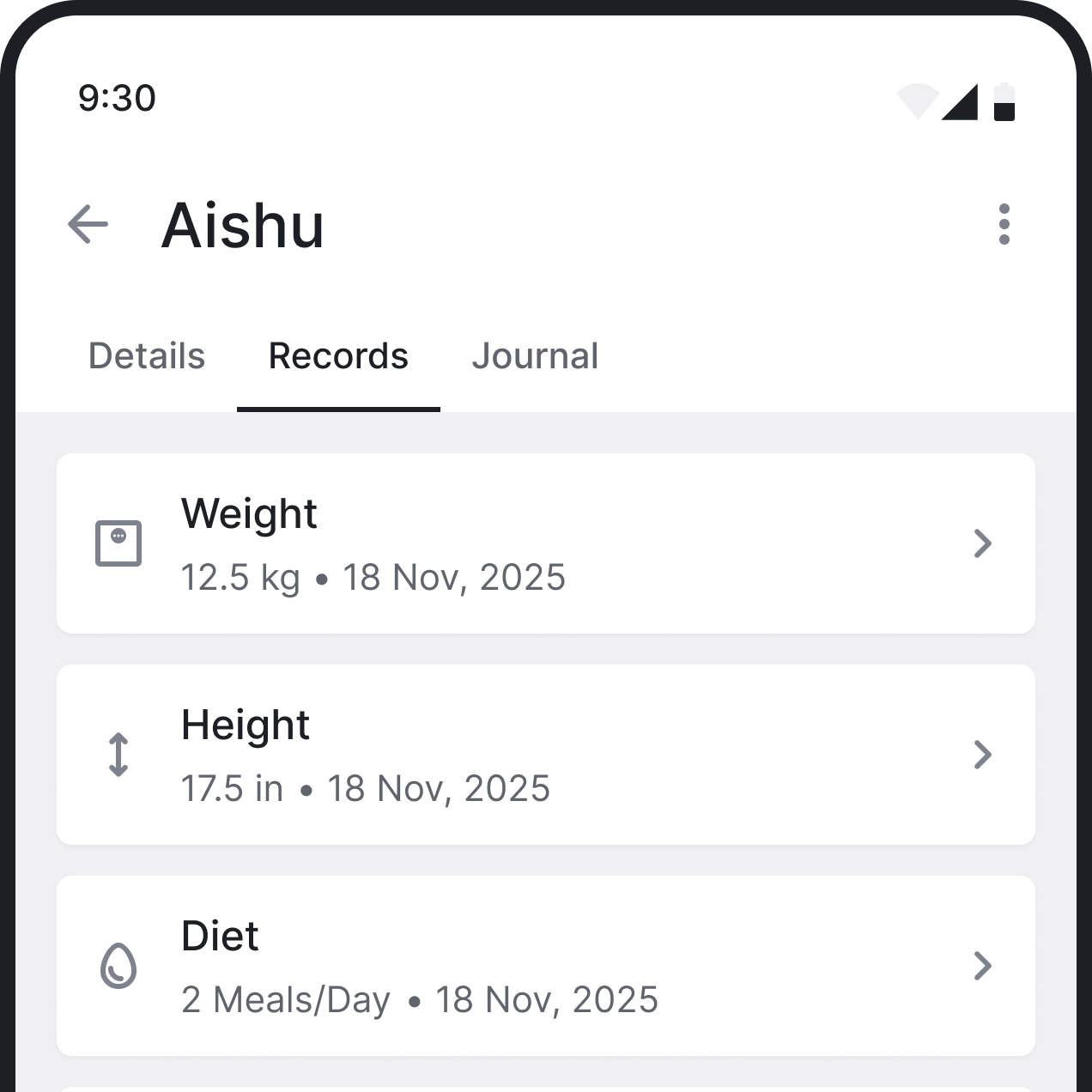Image resolution: width=1092 pixels, height=1092 pixels.
Task: Open the Weight record card
Action: (545, 543)
